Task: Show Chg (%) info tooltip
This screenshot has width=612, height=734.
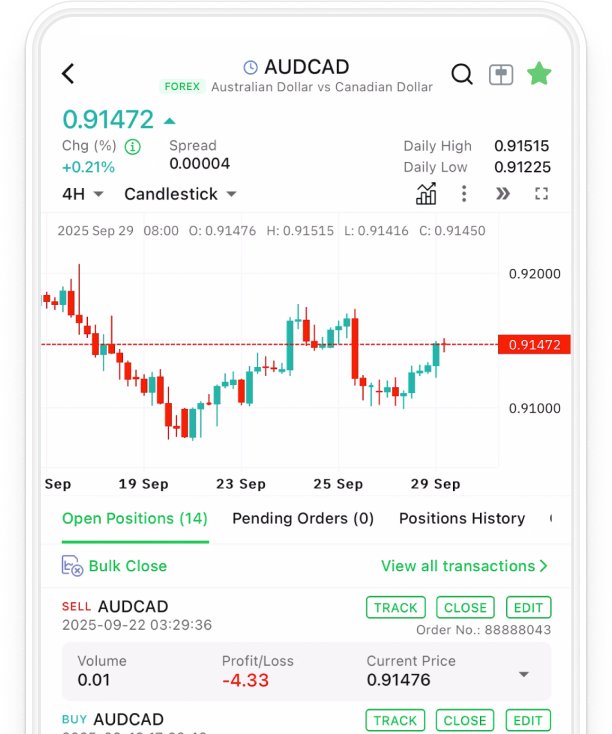Action: pos(133,146)
